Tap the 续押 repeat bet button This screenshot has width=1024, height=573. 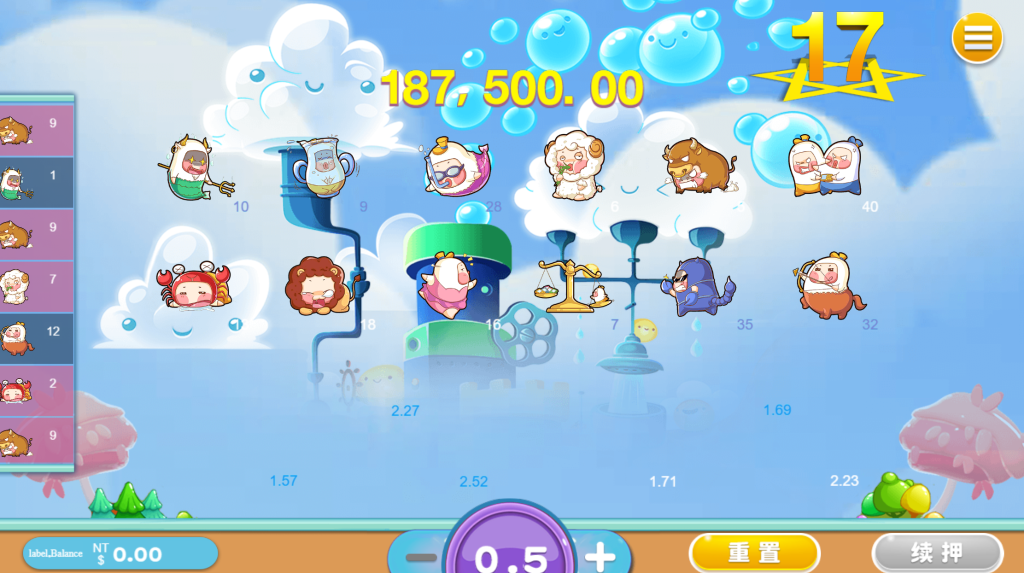point(937,553)
